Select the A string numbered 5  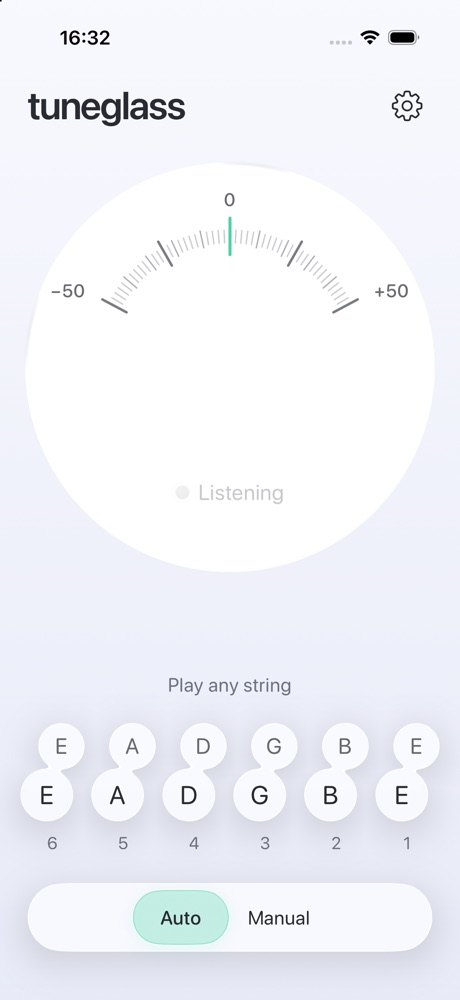coord(117,795)
